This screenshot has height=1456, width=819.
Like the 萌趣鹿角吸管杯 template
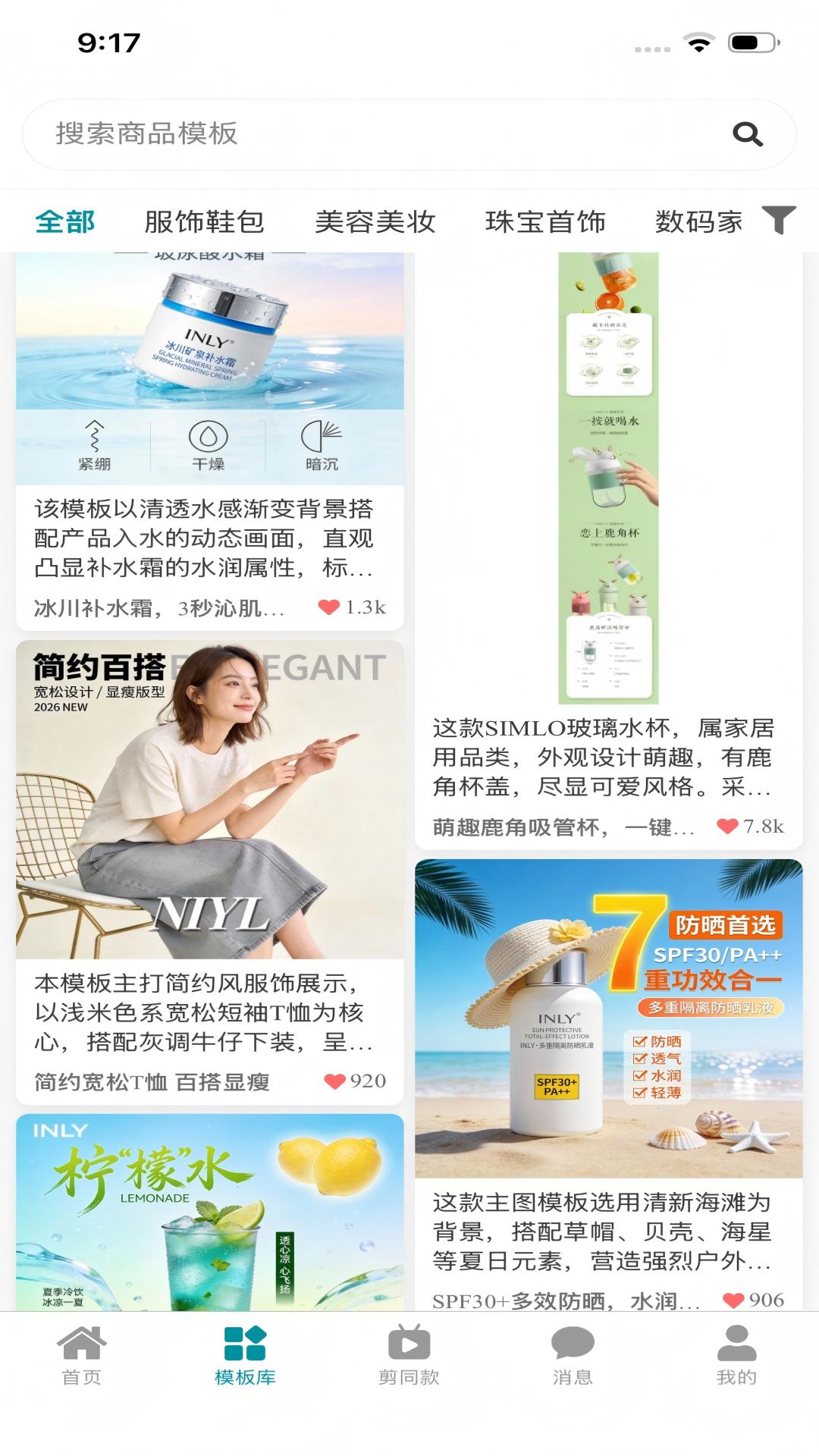[x=727, y=827]
